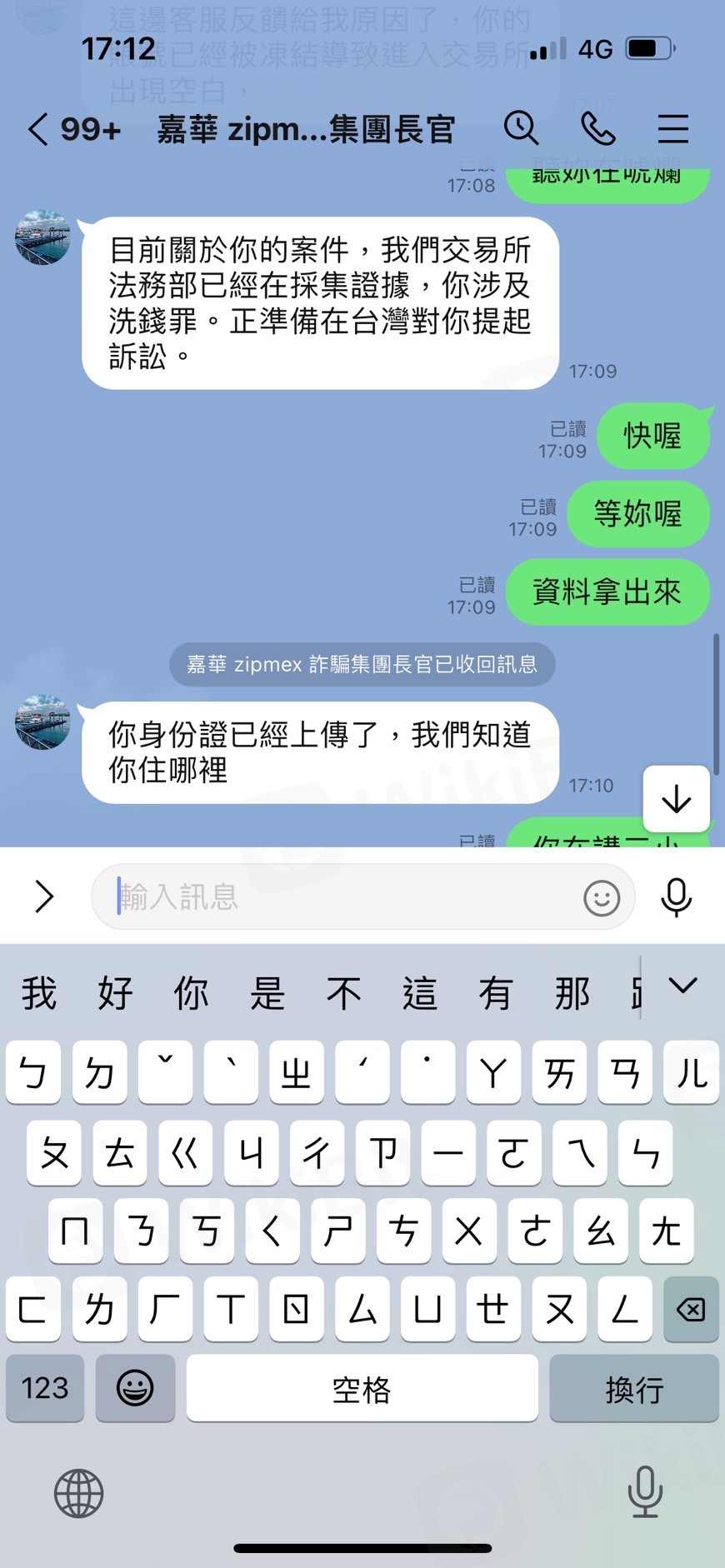This screenshot has height=1568, width=725.
Task: Delete a character with backspace
Action: click(691, 1310)
